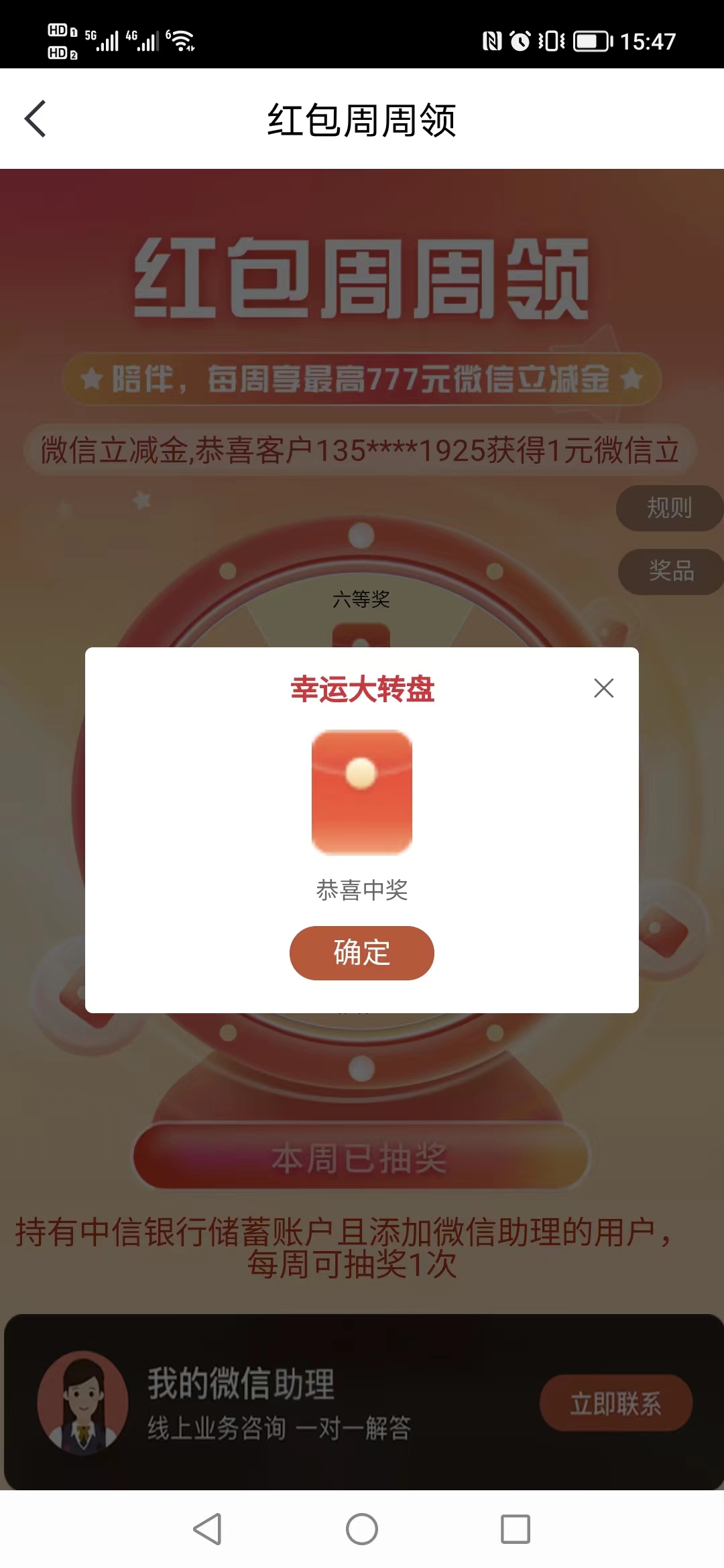Open recent apps from navigation bar
The height and width of the screenshot is (1568, 724).
tap(516, 1529)
